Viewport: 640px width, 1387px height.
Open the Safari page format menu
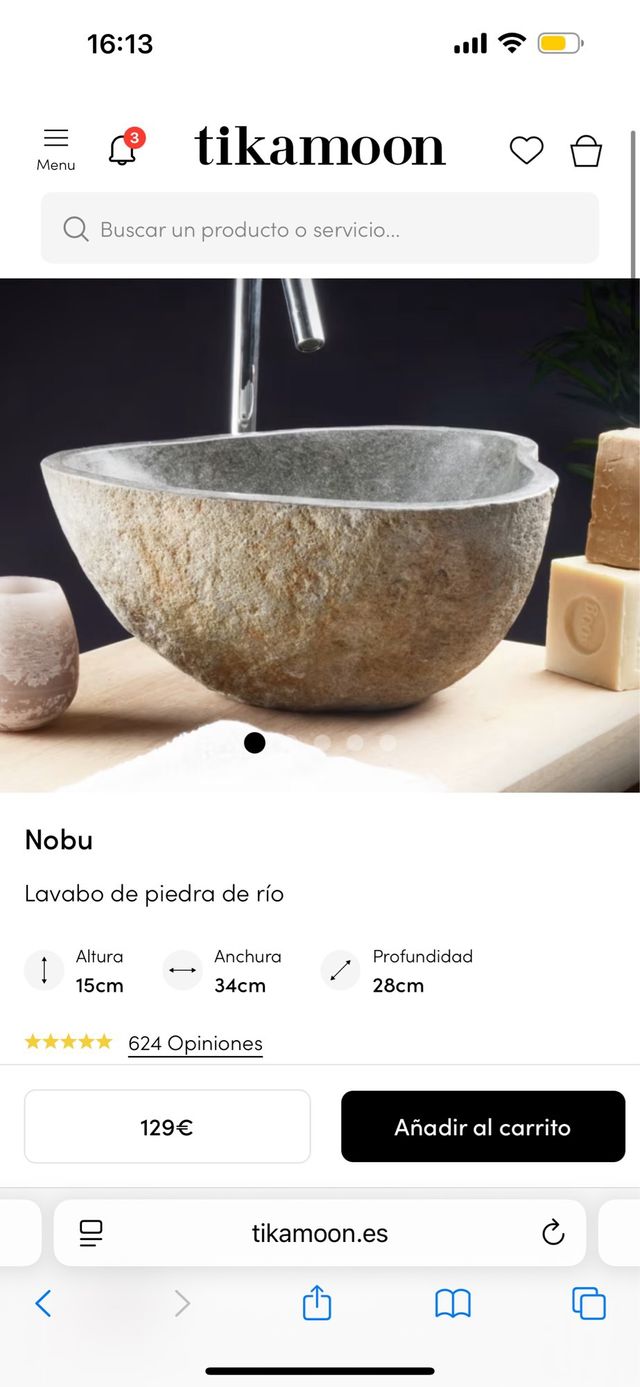91,1233
